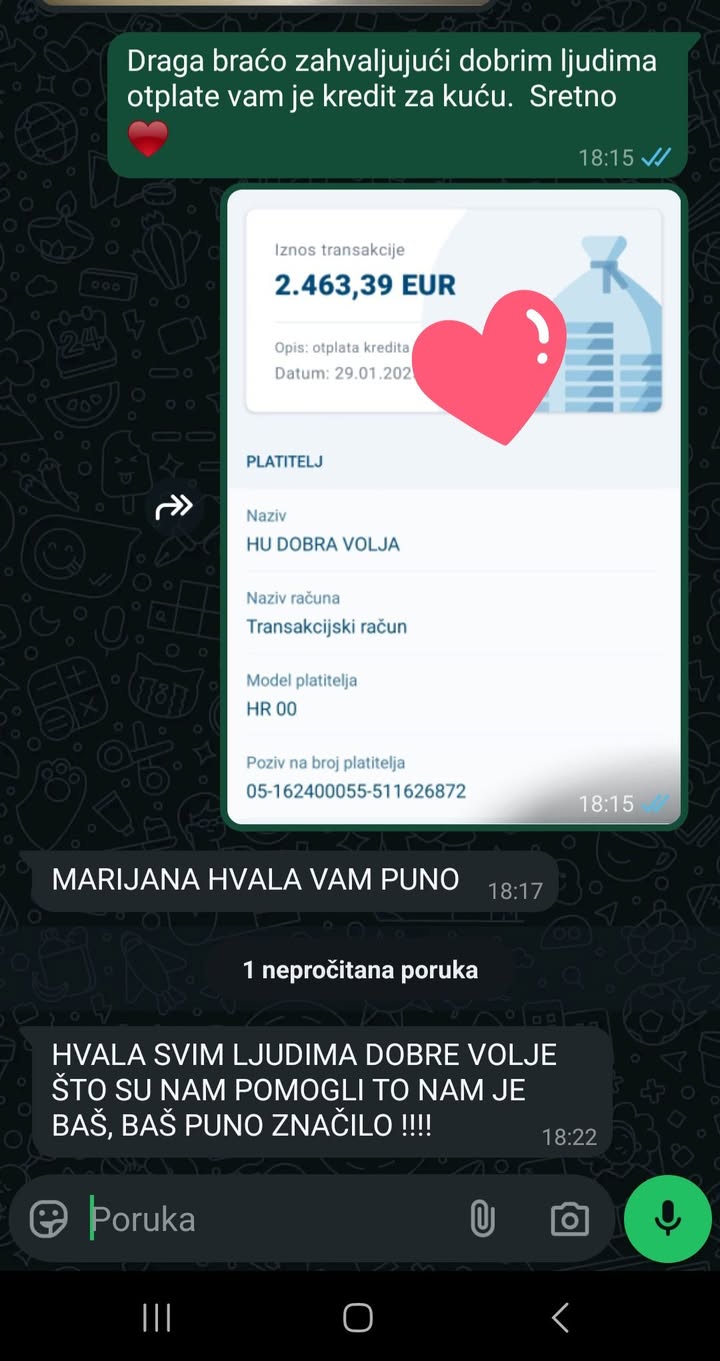
Task: Forward the transaction receipt image
Action: pos(174,508)
